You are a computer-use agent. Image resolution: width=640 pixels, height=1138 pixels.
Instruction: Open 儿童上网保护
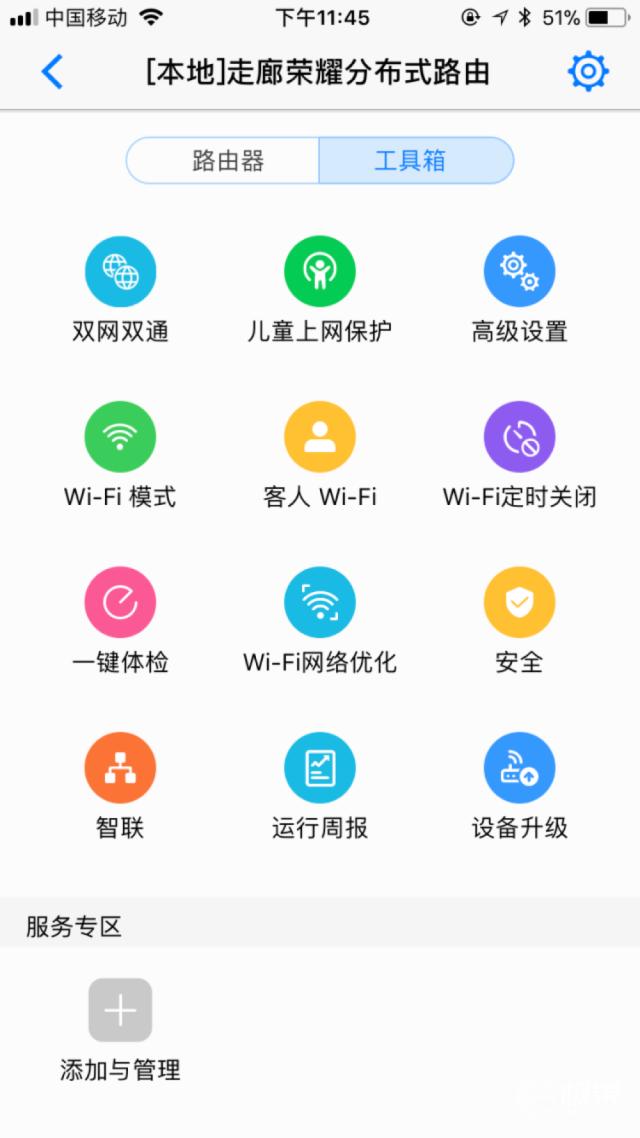coord(320,272)
